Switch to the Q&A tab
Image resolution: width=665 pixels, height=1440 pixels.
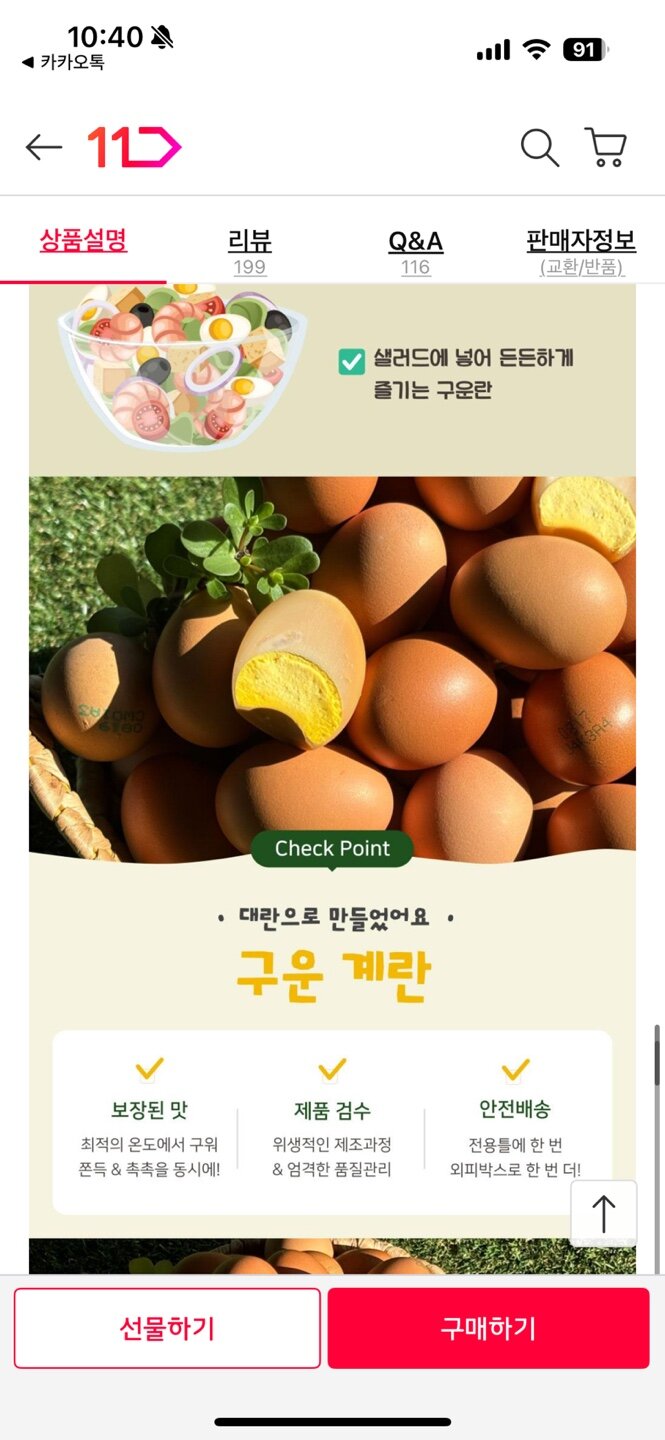(x=415, y=251)
